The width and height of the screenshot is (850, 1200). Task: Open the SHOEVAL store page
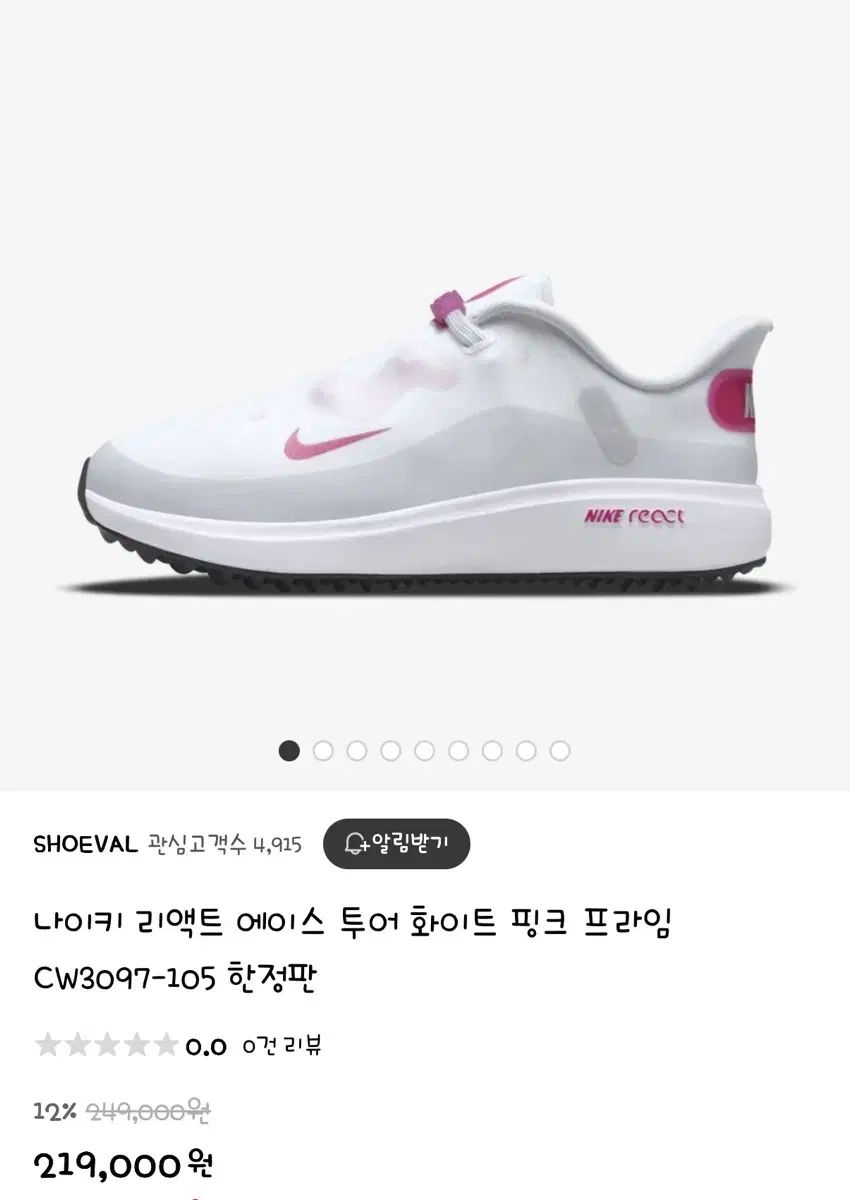point(85,843)
